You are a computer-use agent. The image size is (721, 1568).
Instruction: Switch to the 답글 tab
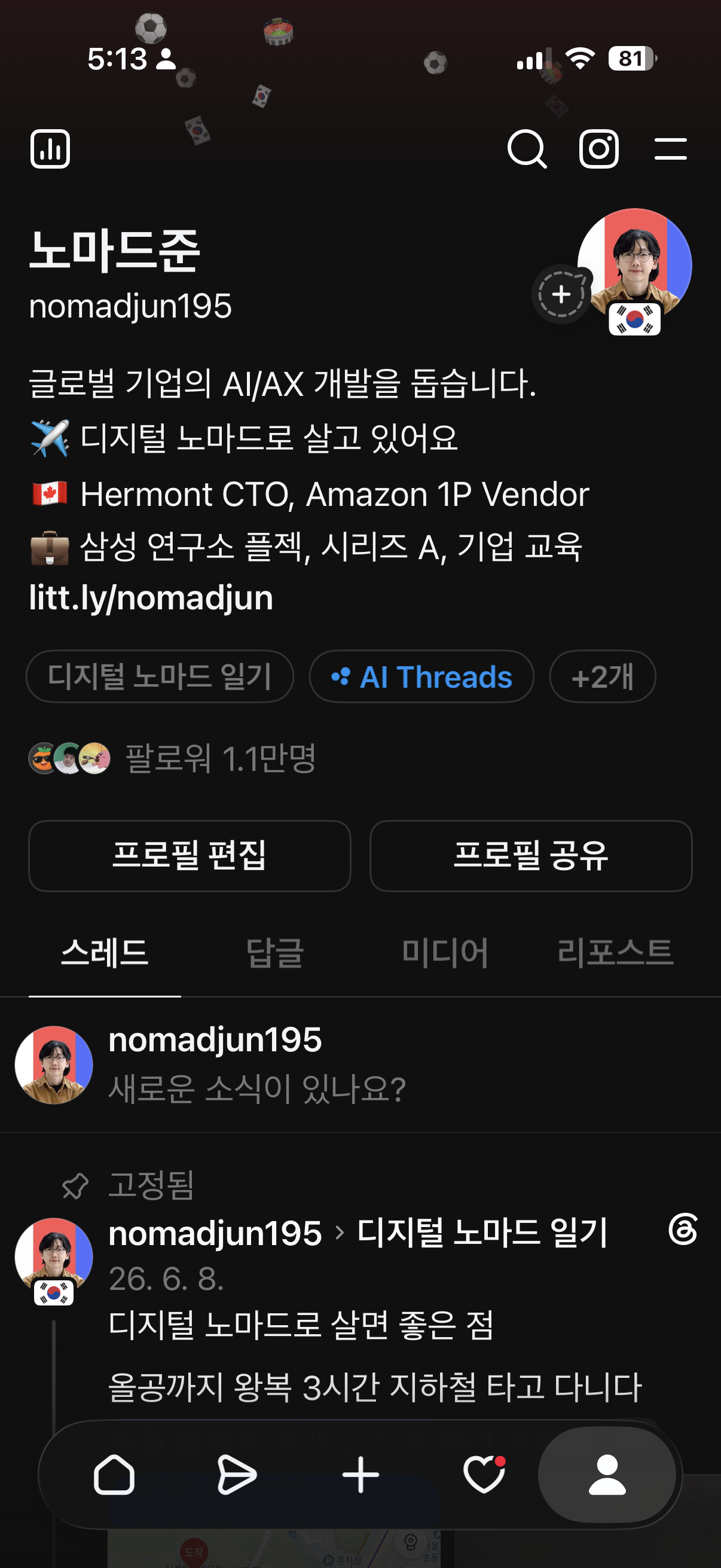275,953
